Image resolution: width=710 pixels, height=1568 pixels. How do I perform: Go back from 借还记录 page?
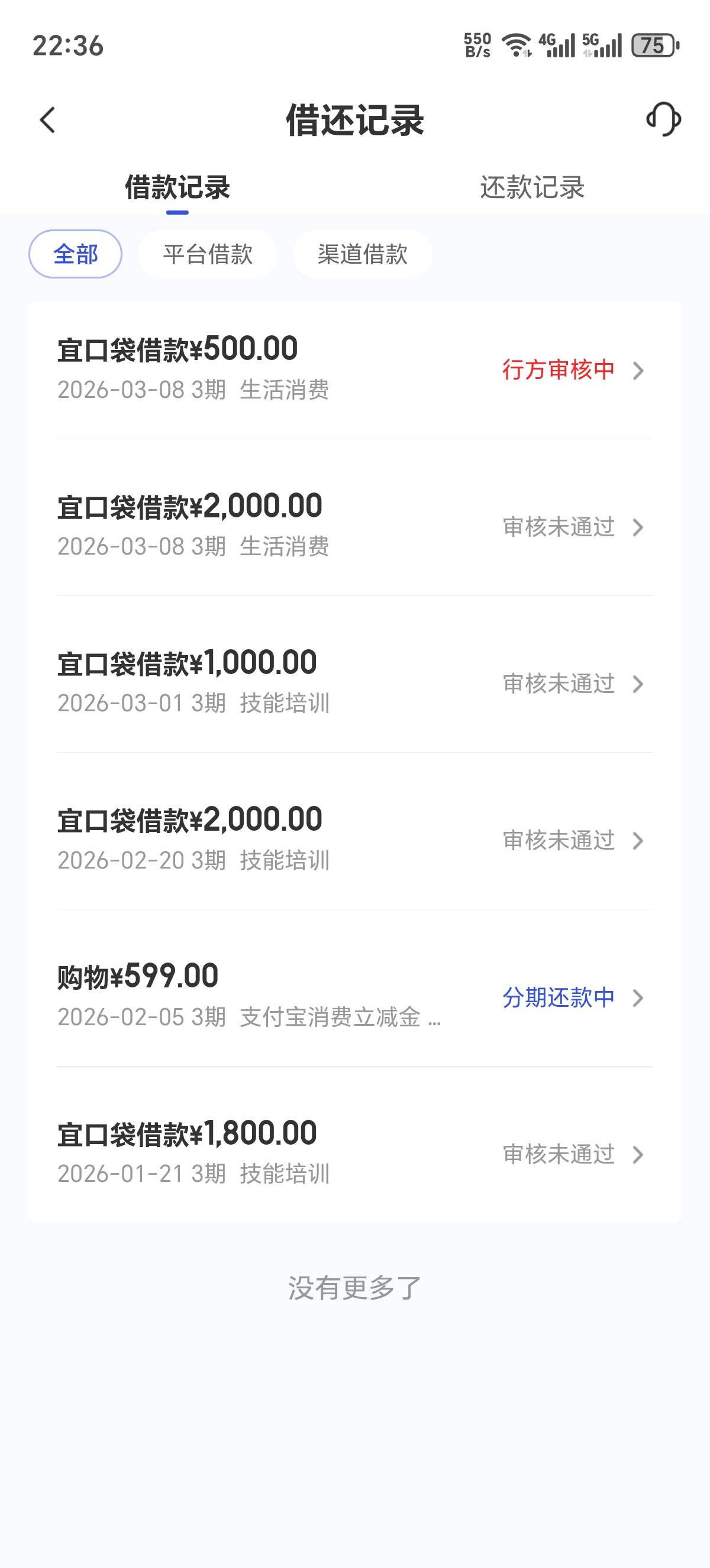click(x=47, y=120)
